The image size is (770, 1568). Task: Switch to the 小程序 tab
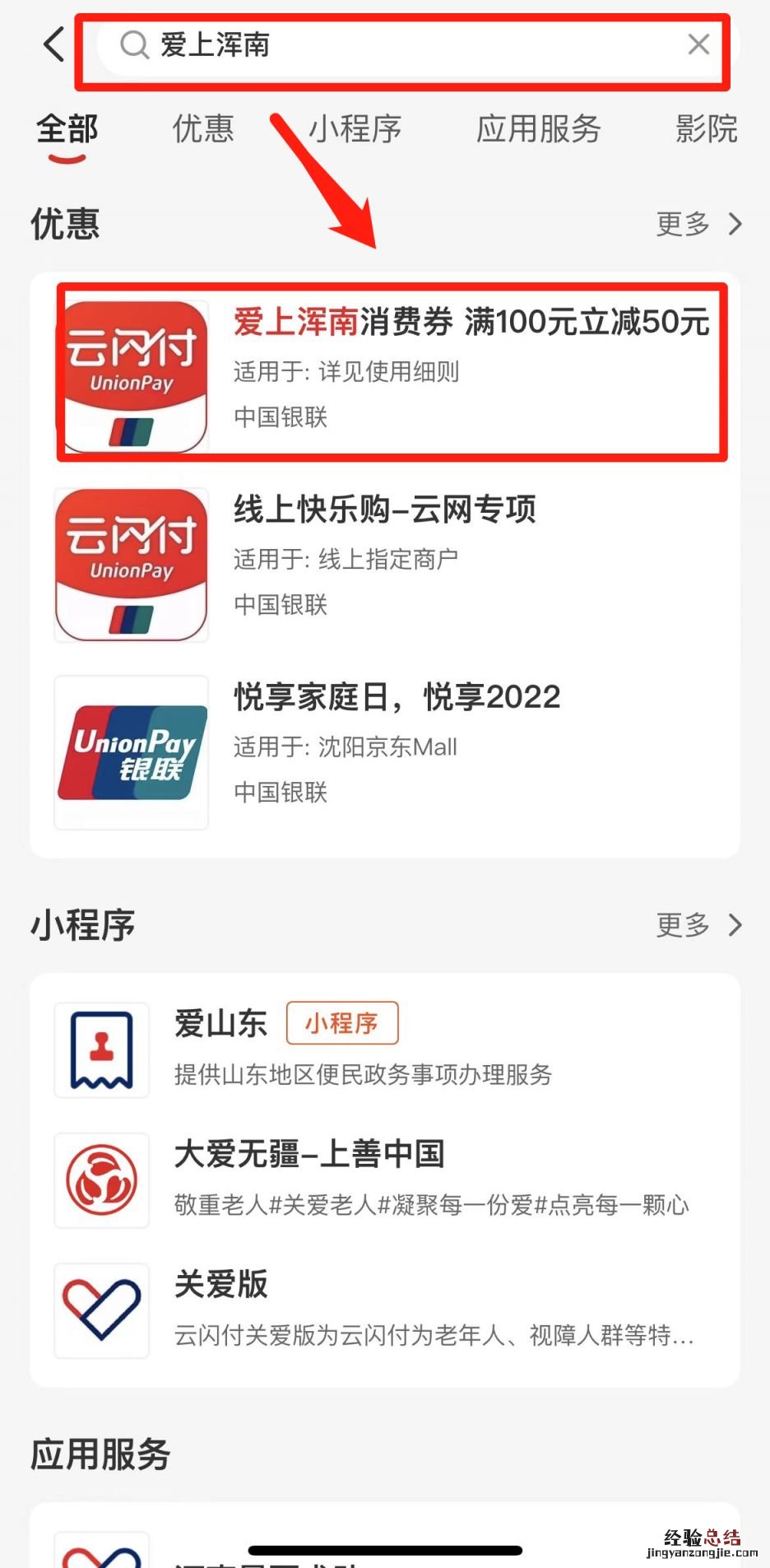[355, 129]
